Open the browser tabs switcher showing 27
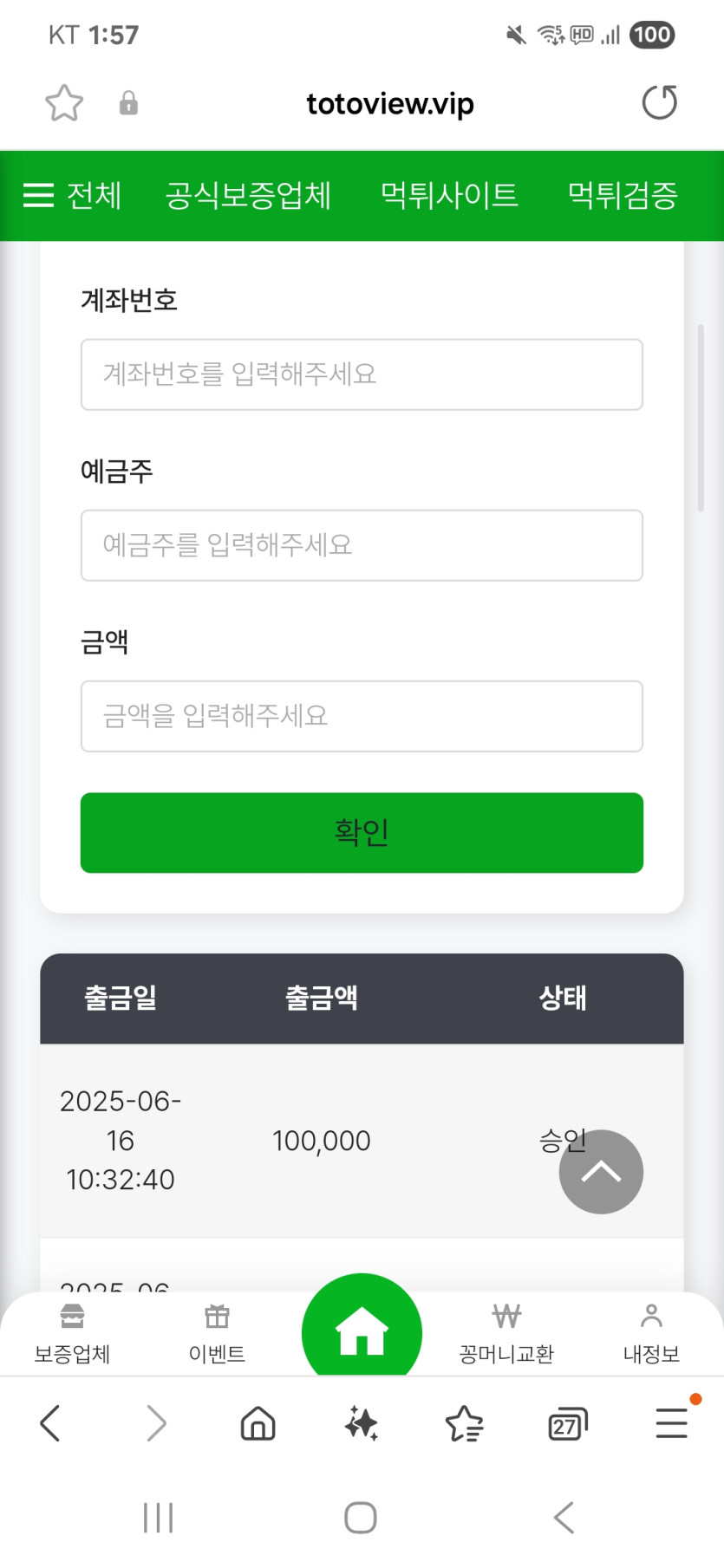This screenshot has height=1568, width=724. [568, 1423]
